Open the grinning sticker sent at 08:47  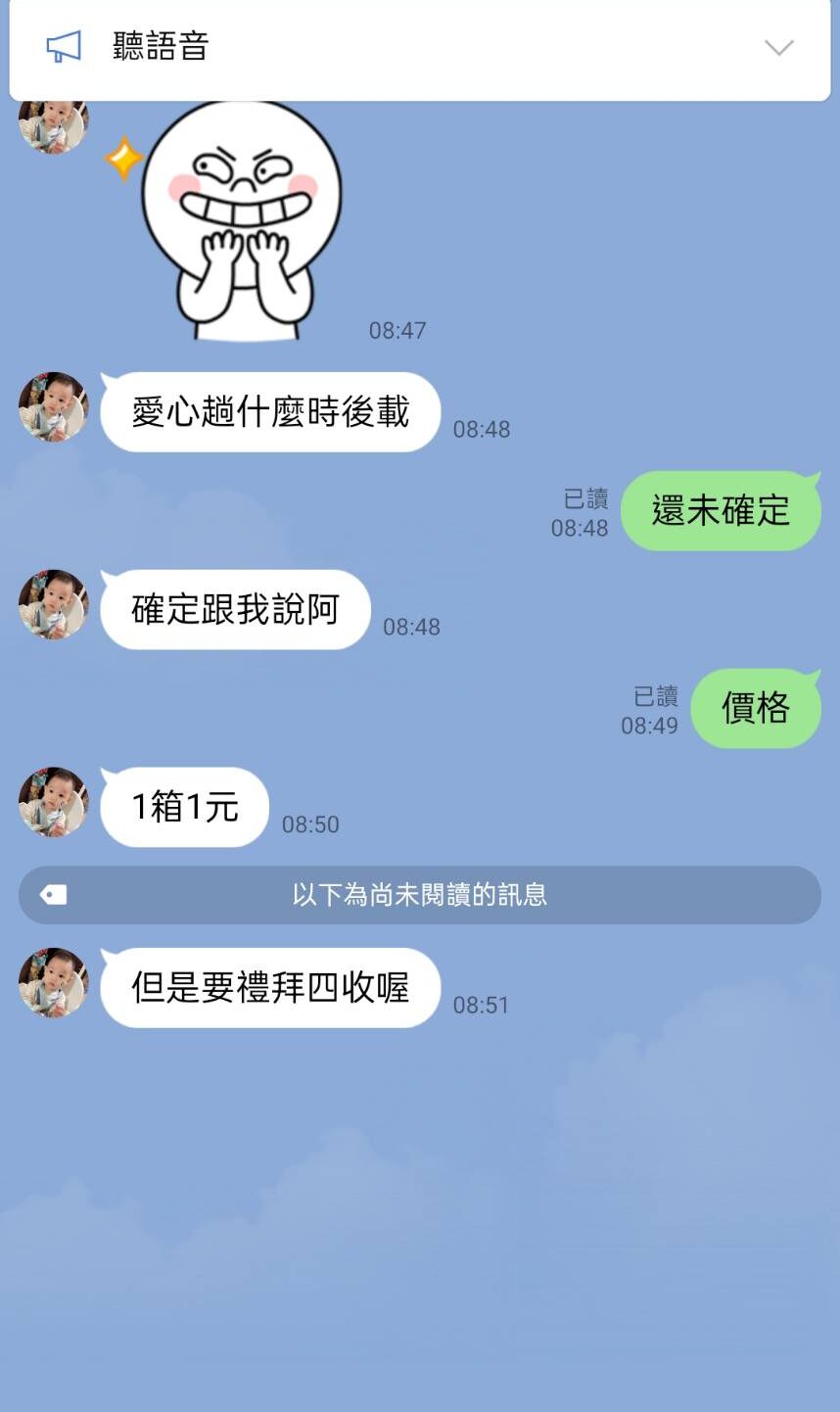(240, 220)
